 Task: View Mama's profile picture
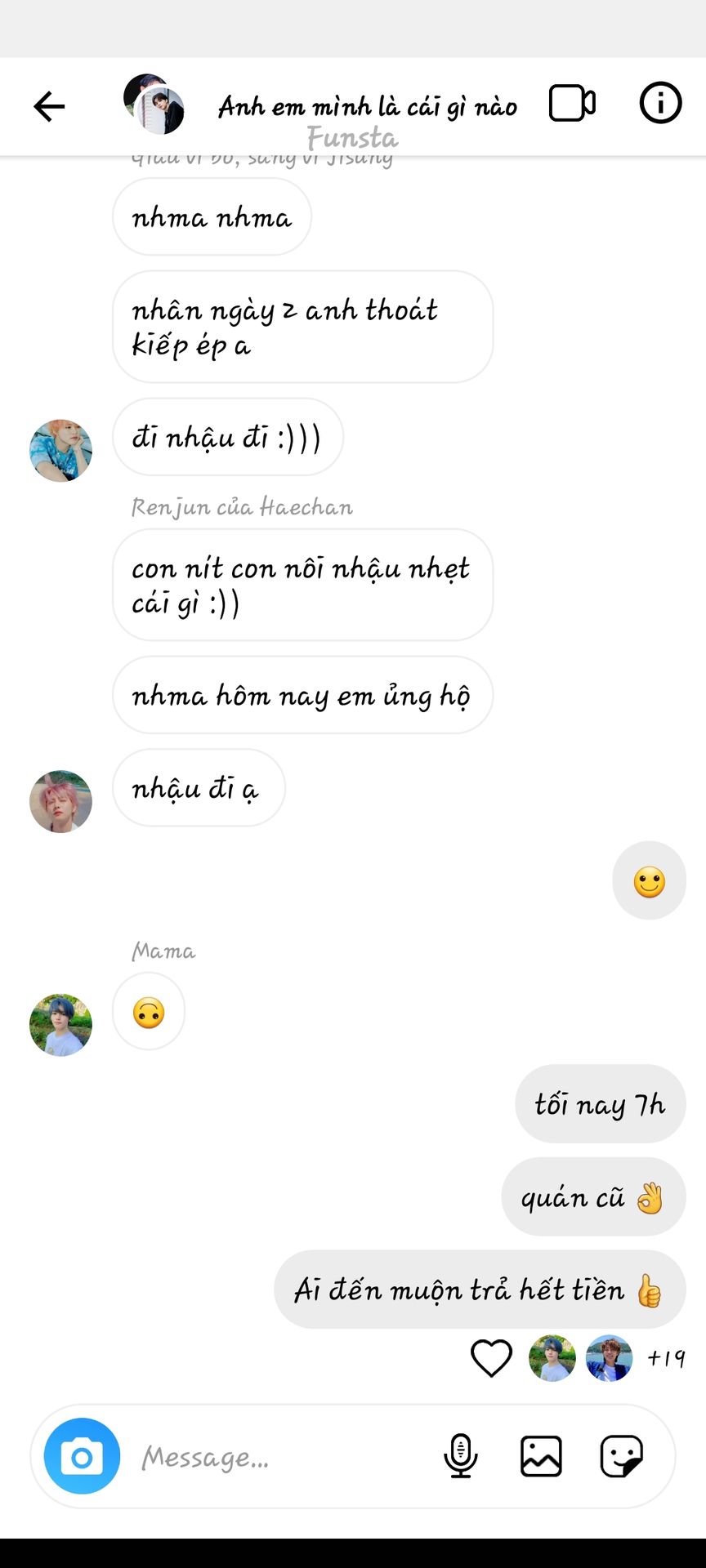coord(60,1025)
